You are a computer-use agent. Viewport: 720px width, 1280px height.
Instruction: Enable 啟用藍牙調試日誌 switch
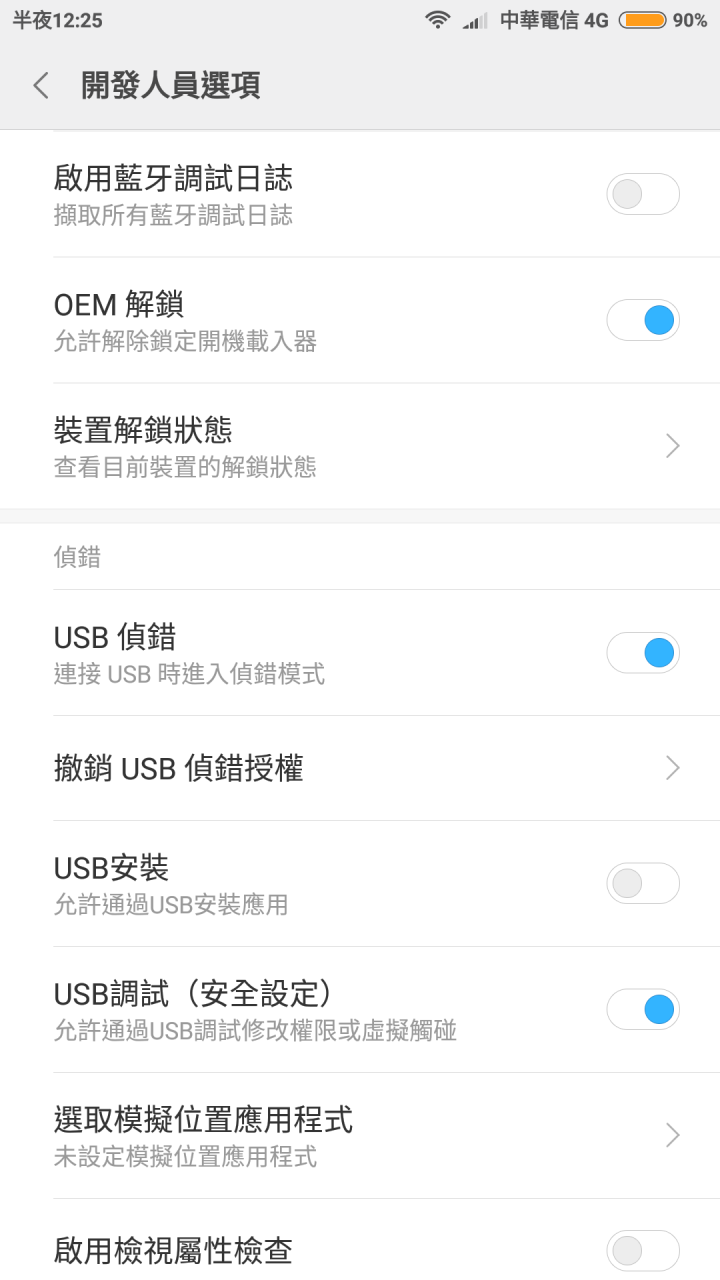(643, 194)
